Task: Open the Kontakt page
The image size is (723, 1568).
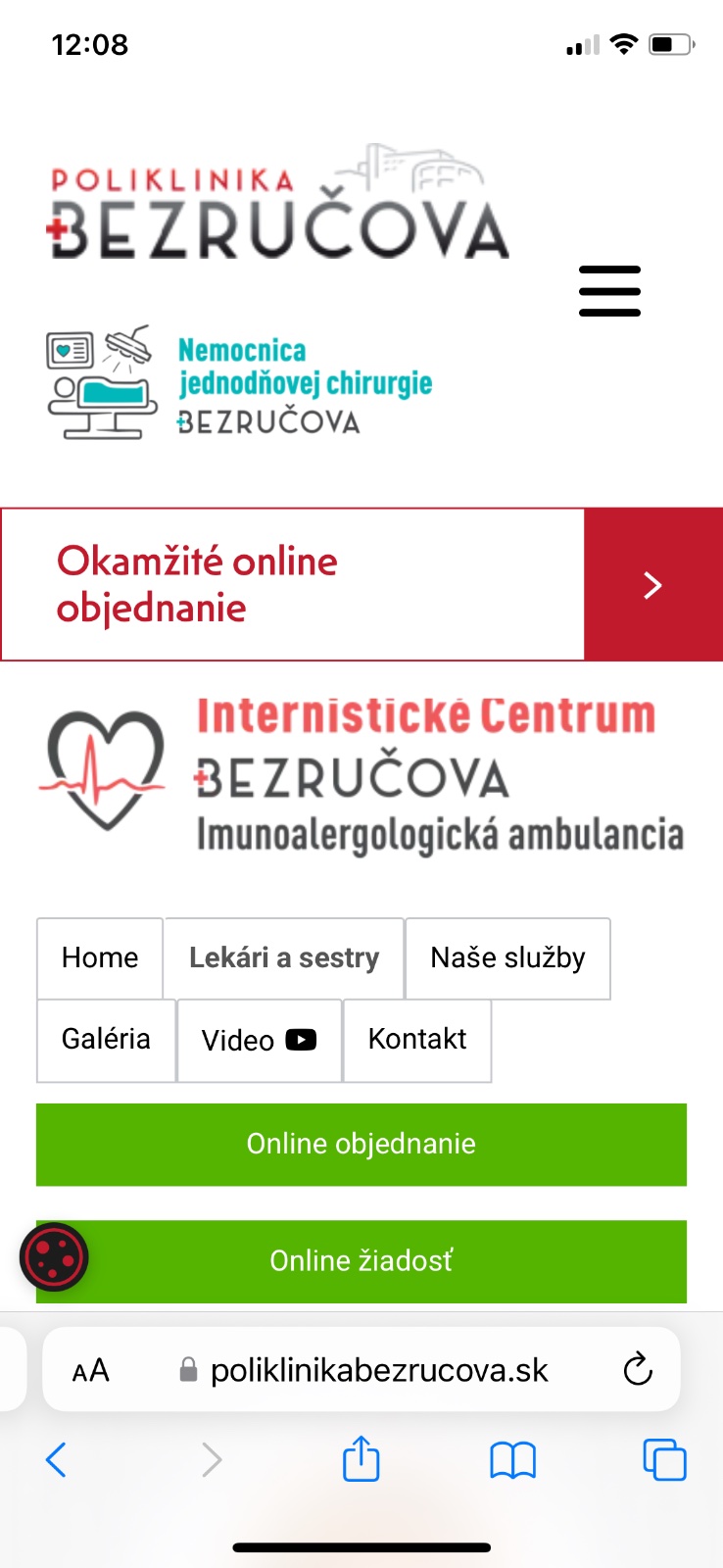Action: (417, 1039)
